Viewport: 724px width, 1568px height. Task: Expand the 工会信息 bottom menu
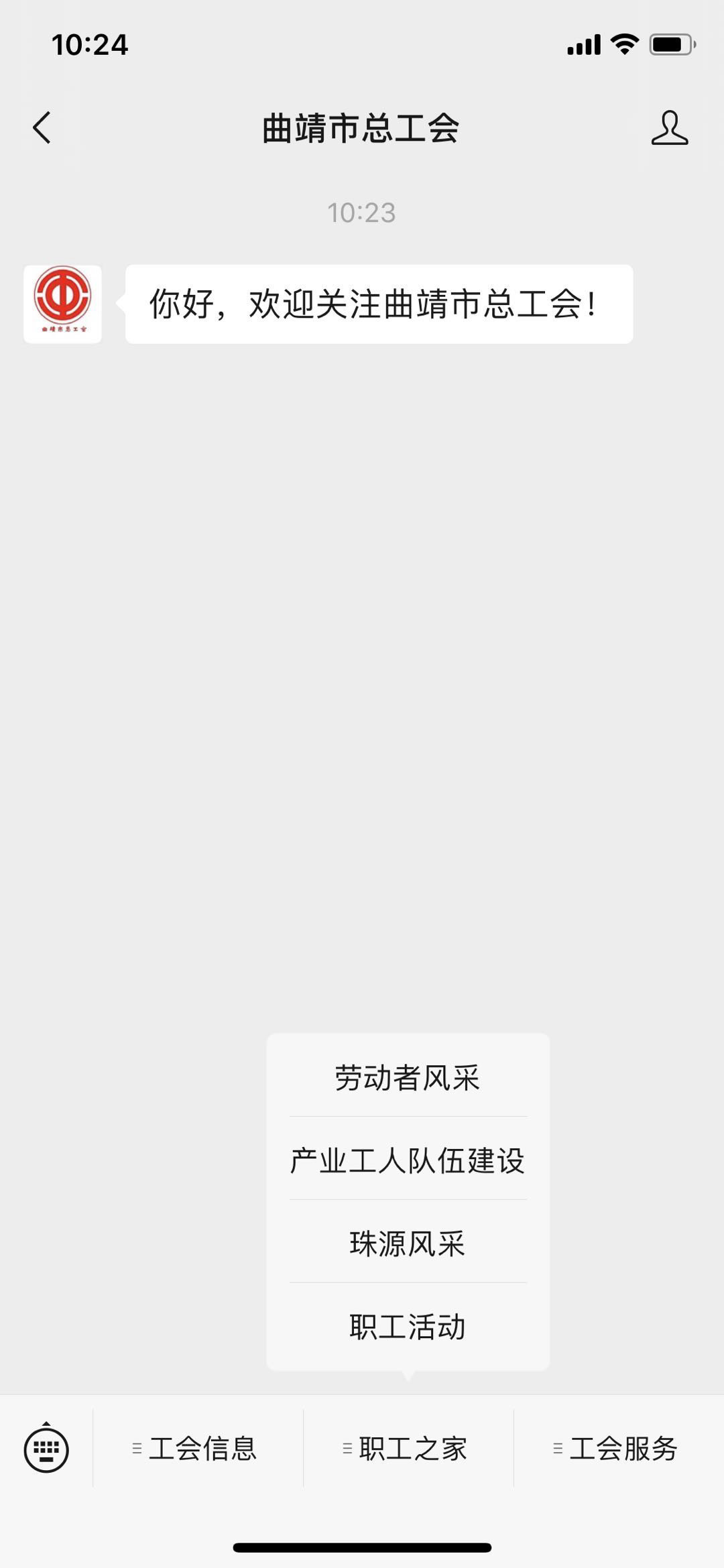198,1449
